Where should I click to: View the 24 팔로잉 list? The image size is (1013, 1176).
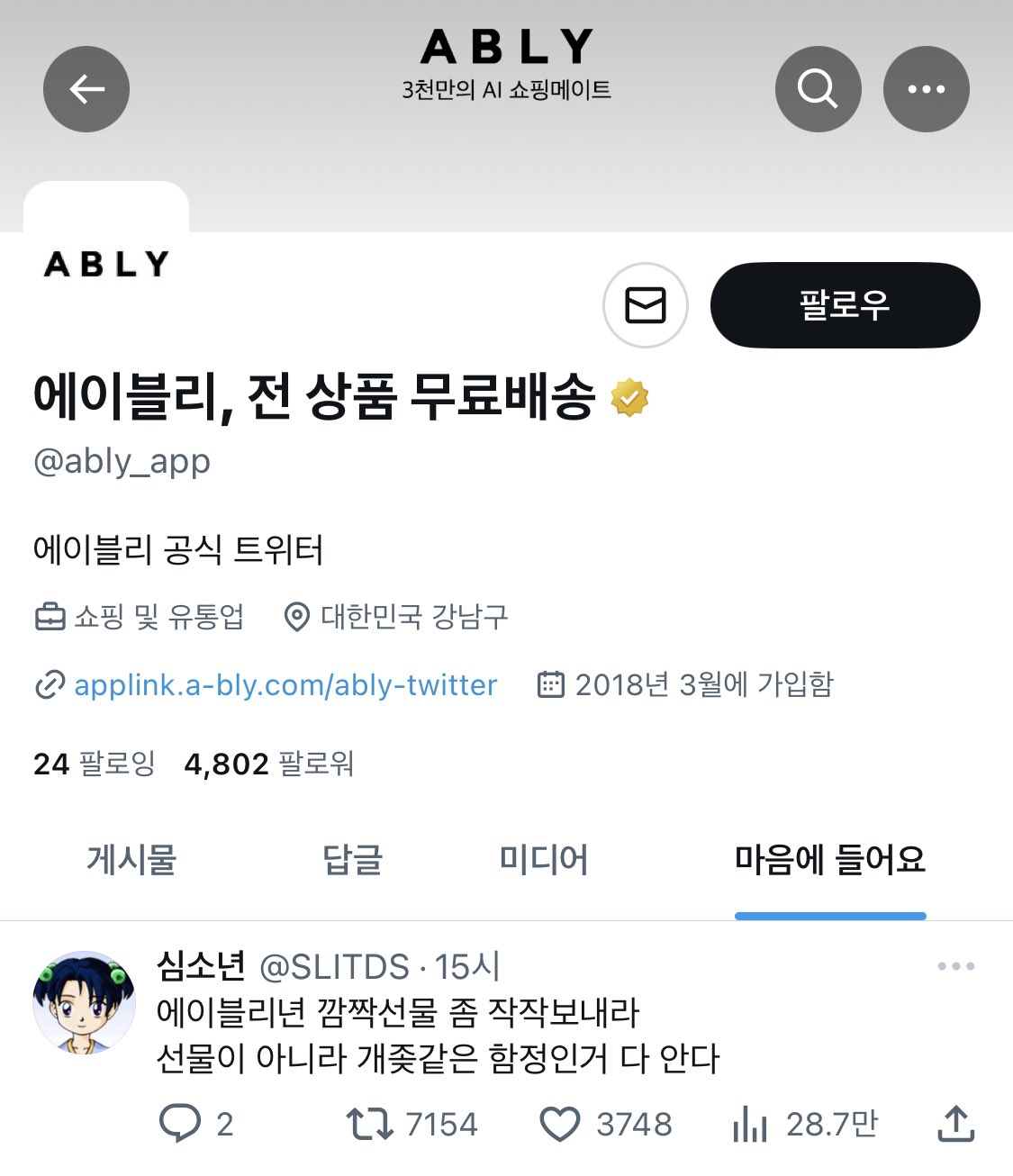[x=95, y=764]
